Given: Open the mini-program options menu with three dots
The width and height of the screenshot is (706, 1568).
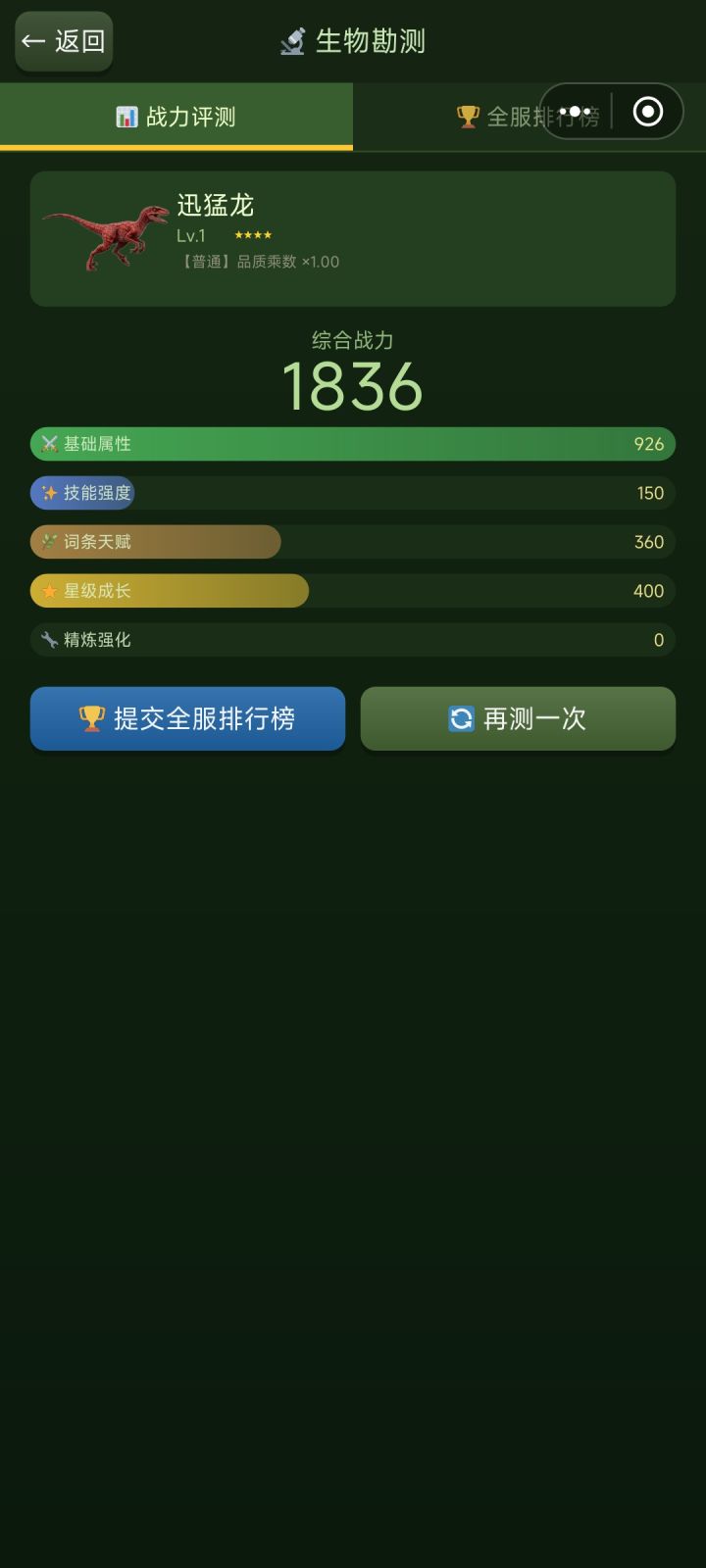Looking at the screenshot, I should coord(575,112).
